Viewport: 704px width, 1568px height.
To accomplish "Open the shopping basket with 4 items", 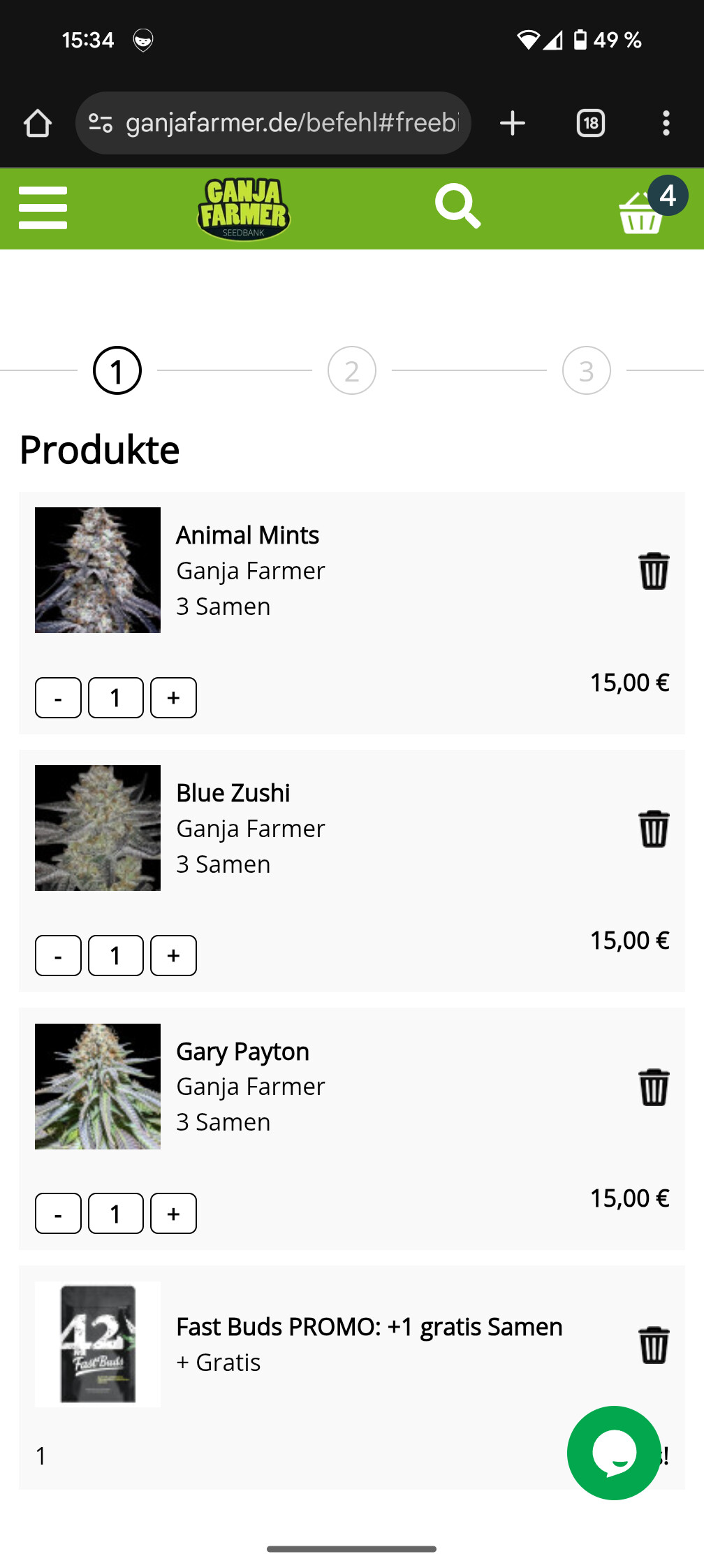I will (643, 211).
